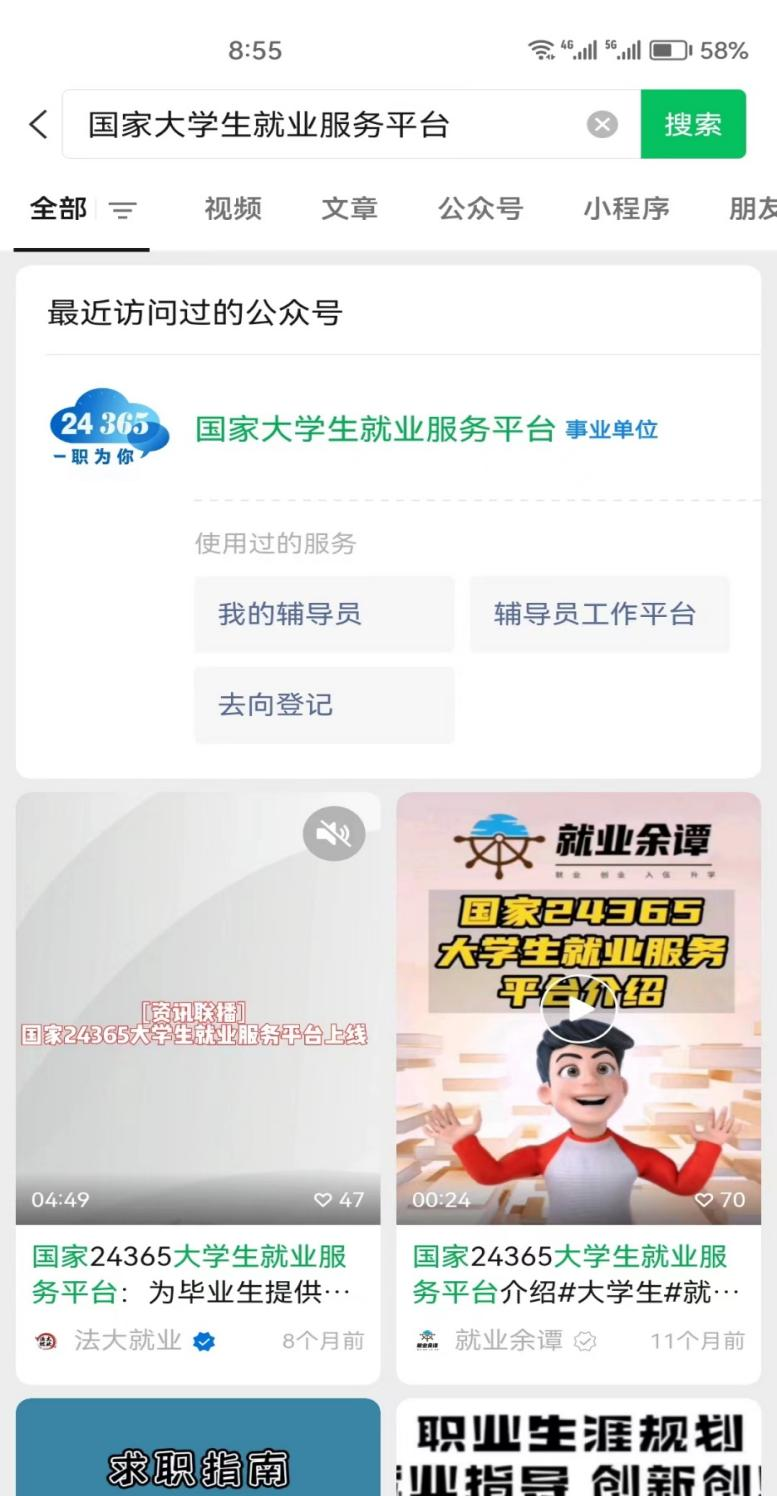The image size is (777, 1496).
Task: Tap the search input field
Action: click(x=330, y=124)
